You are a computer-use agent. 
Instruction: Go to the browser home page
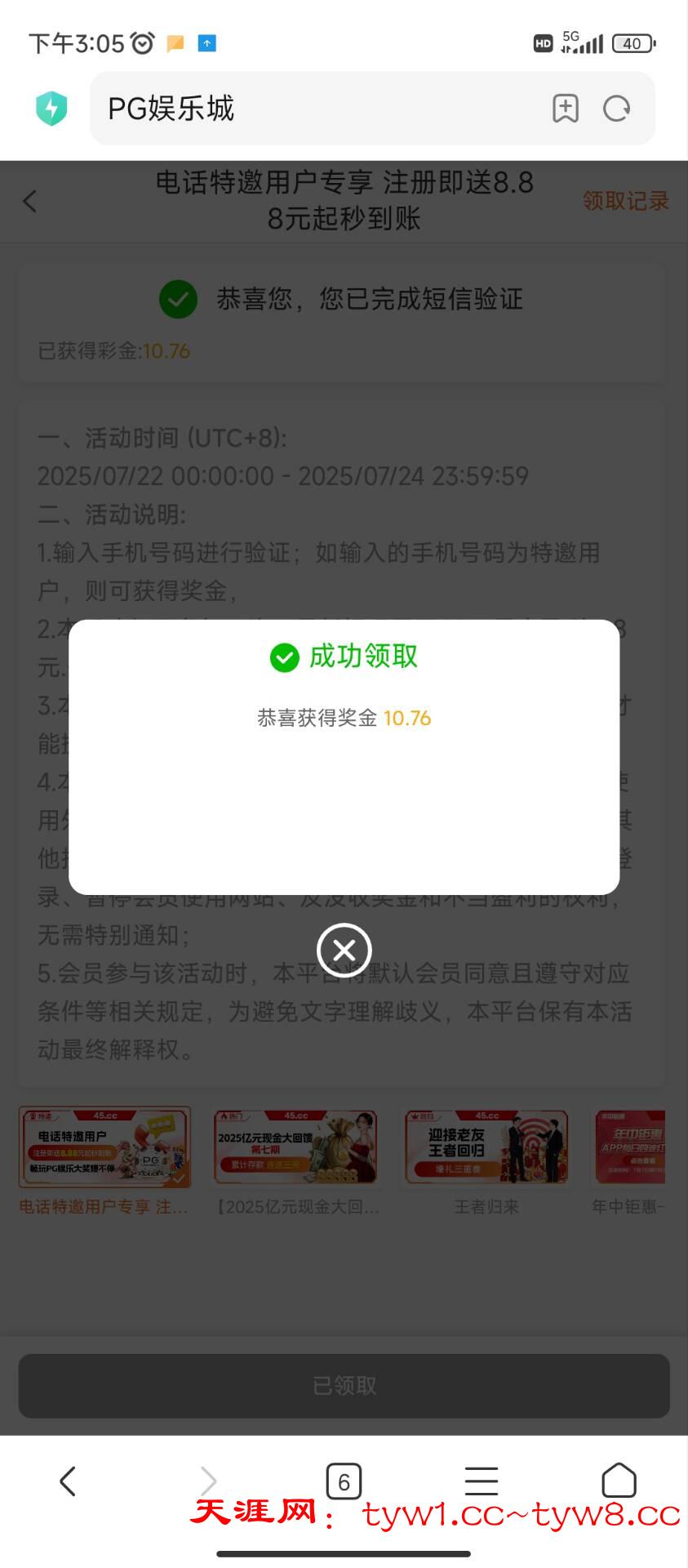coord(618,1481)
